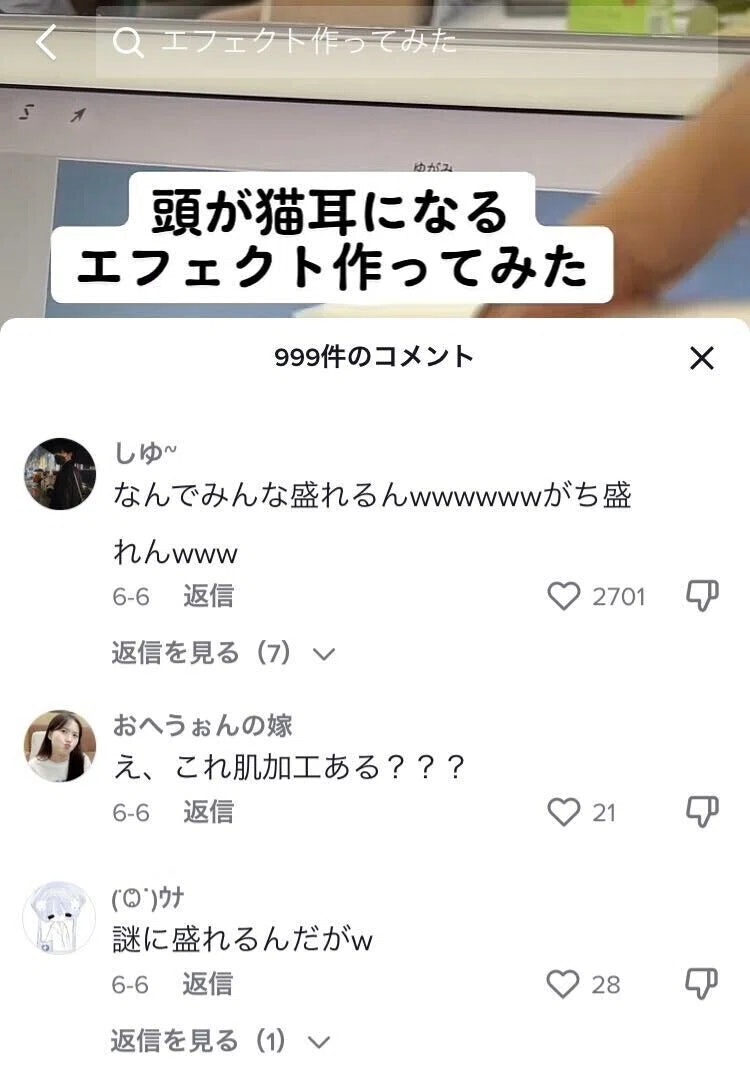Dislike おへうぉんの嫁's comment
Screen dimensions: 750x1072
pyautogui.click(x=702, y=812)
